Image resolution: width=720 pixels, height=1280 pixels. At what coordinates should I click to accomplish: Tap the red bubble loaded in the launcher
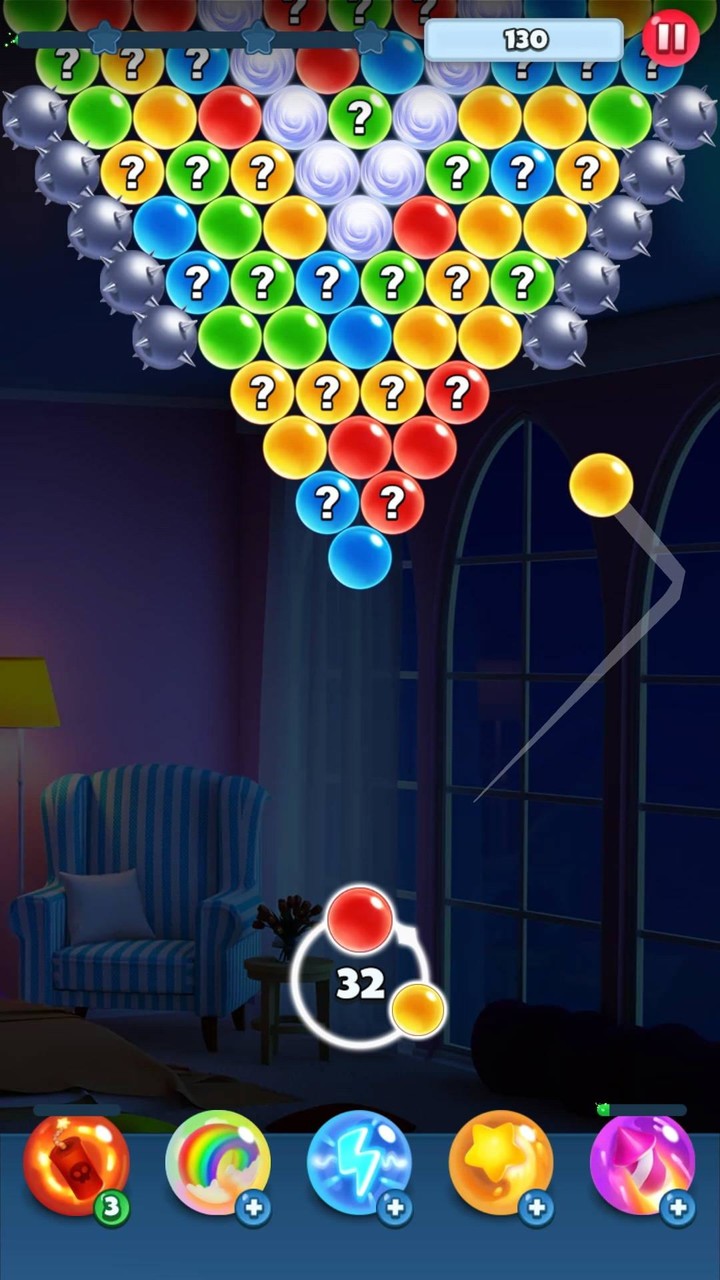(358, 920)
